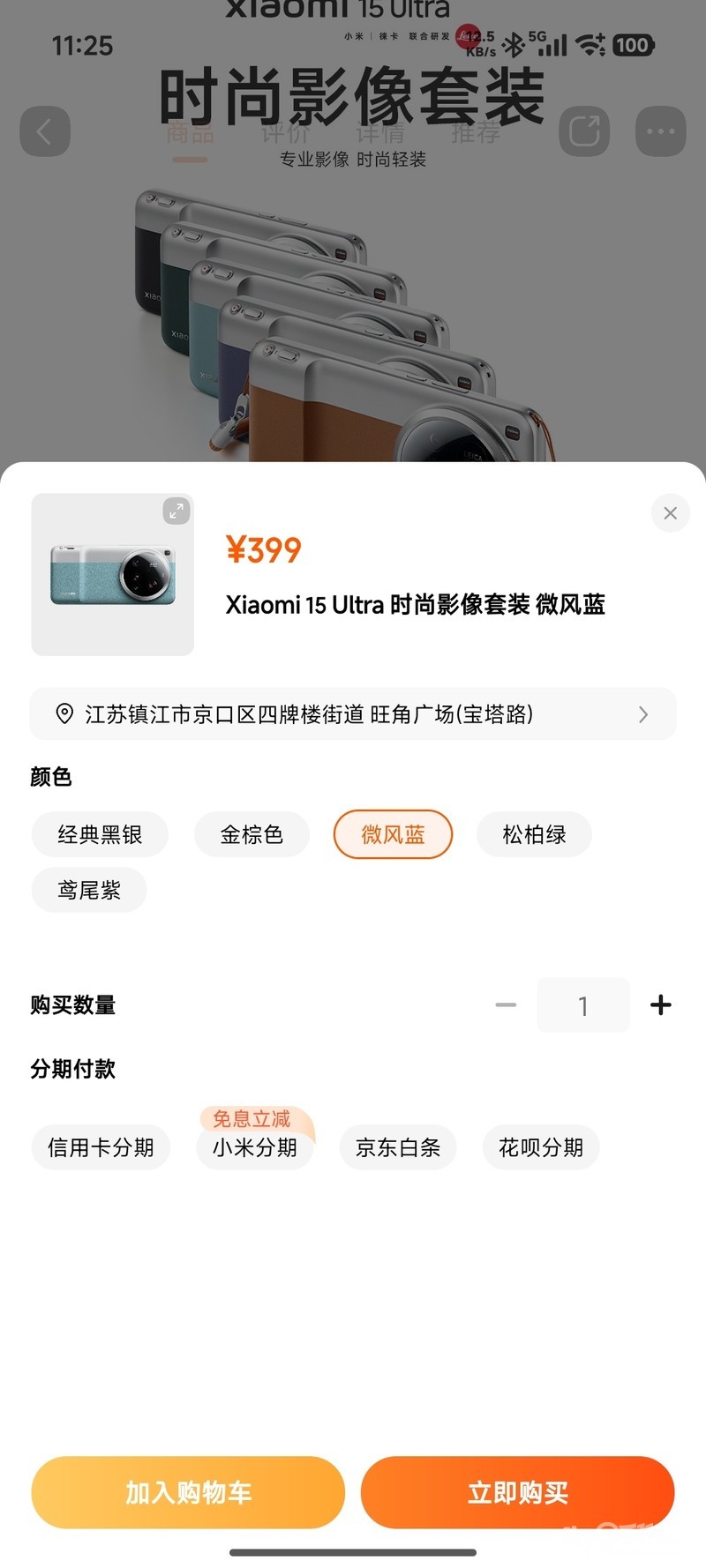
Task: Tap the quantity number field
Action: 582,1005
